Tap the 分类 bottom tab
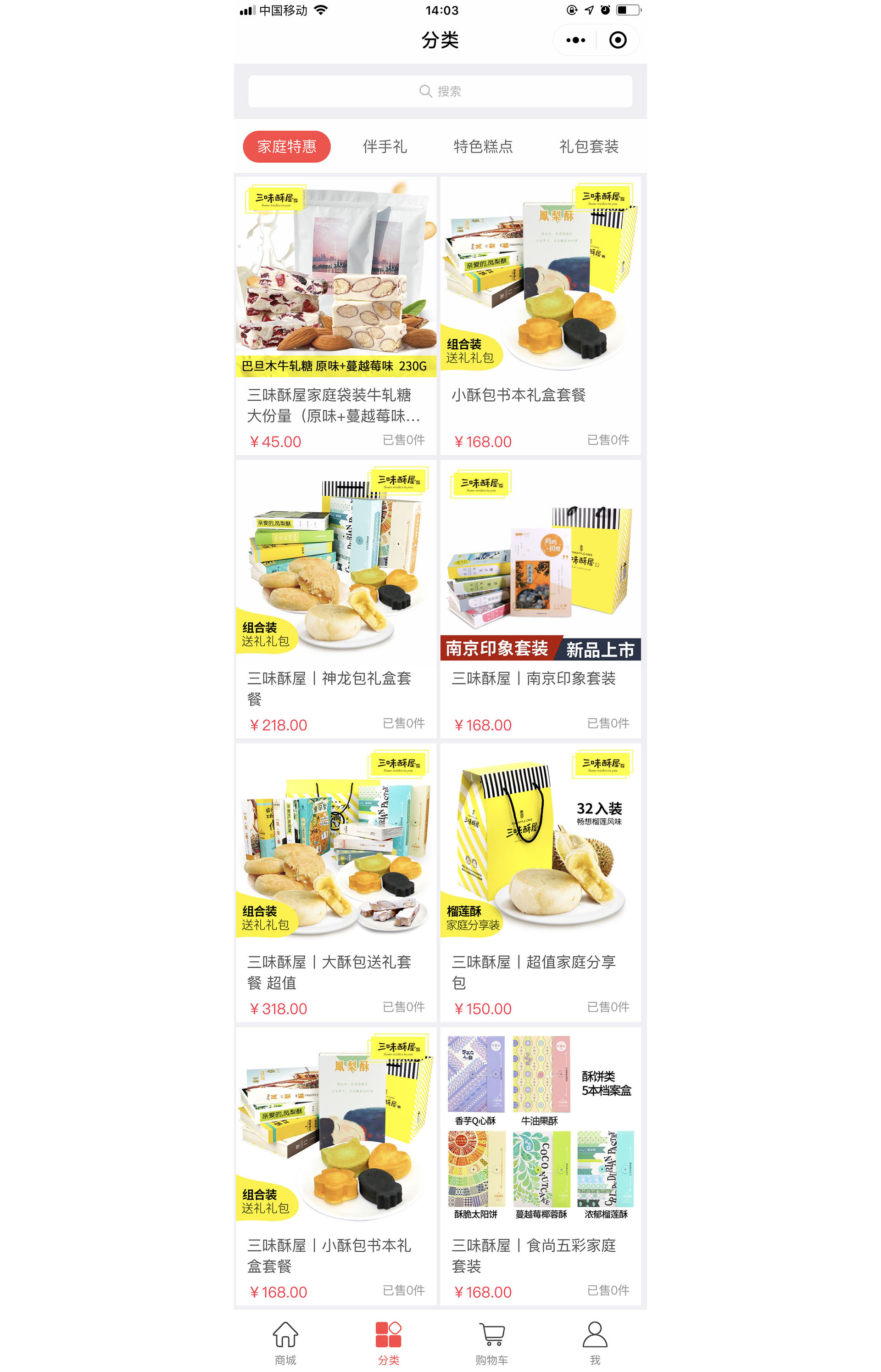 389,1342
